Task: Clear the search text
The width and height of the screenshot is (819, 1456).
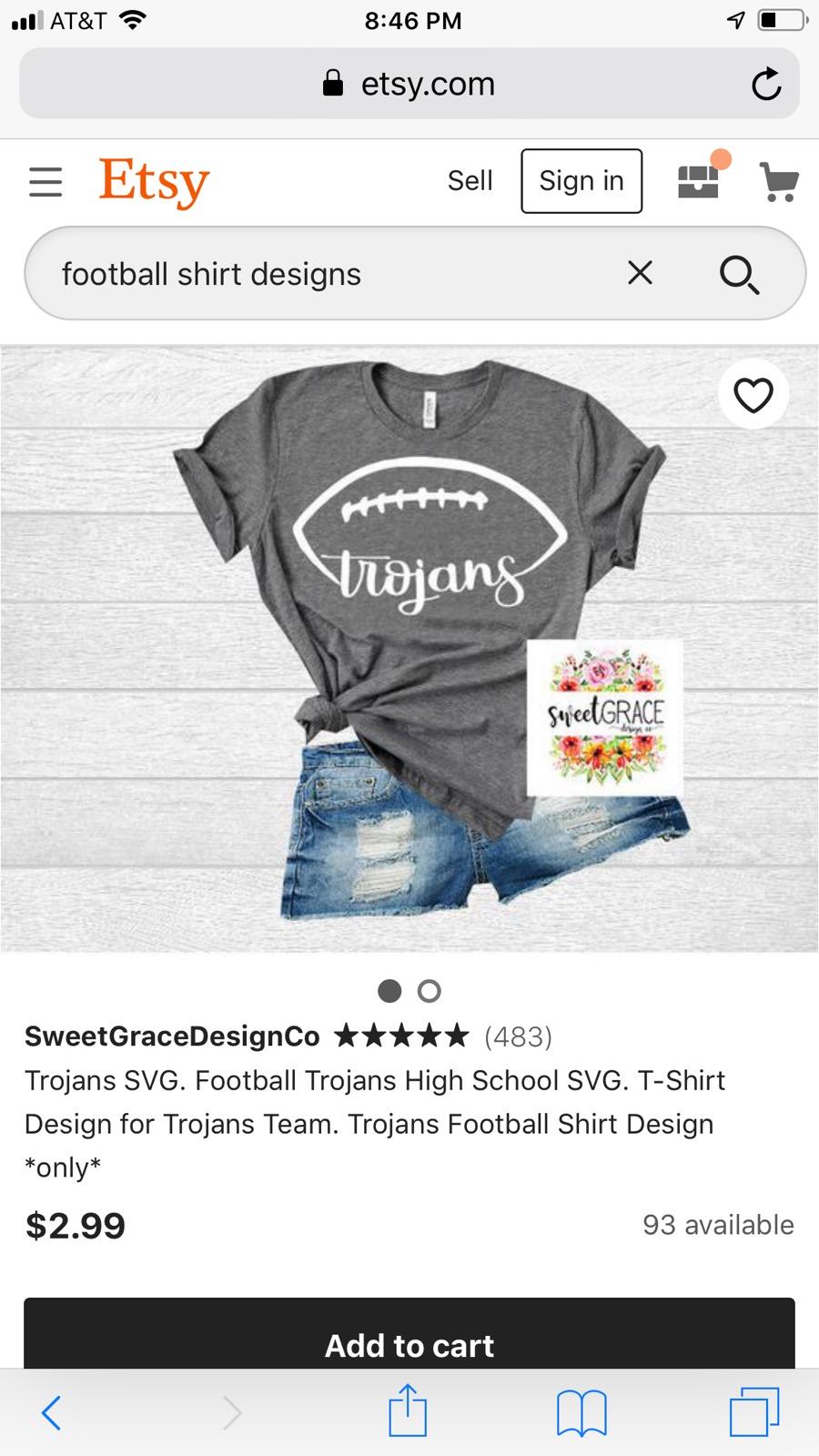Action: pos(641,272)
